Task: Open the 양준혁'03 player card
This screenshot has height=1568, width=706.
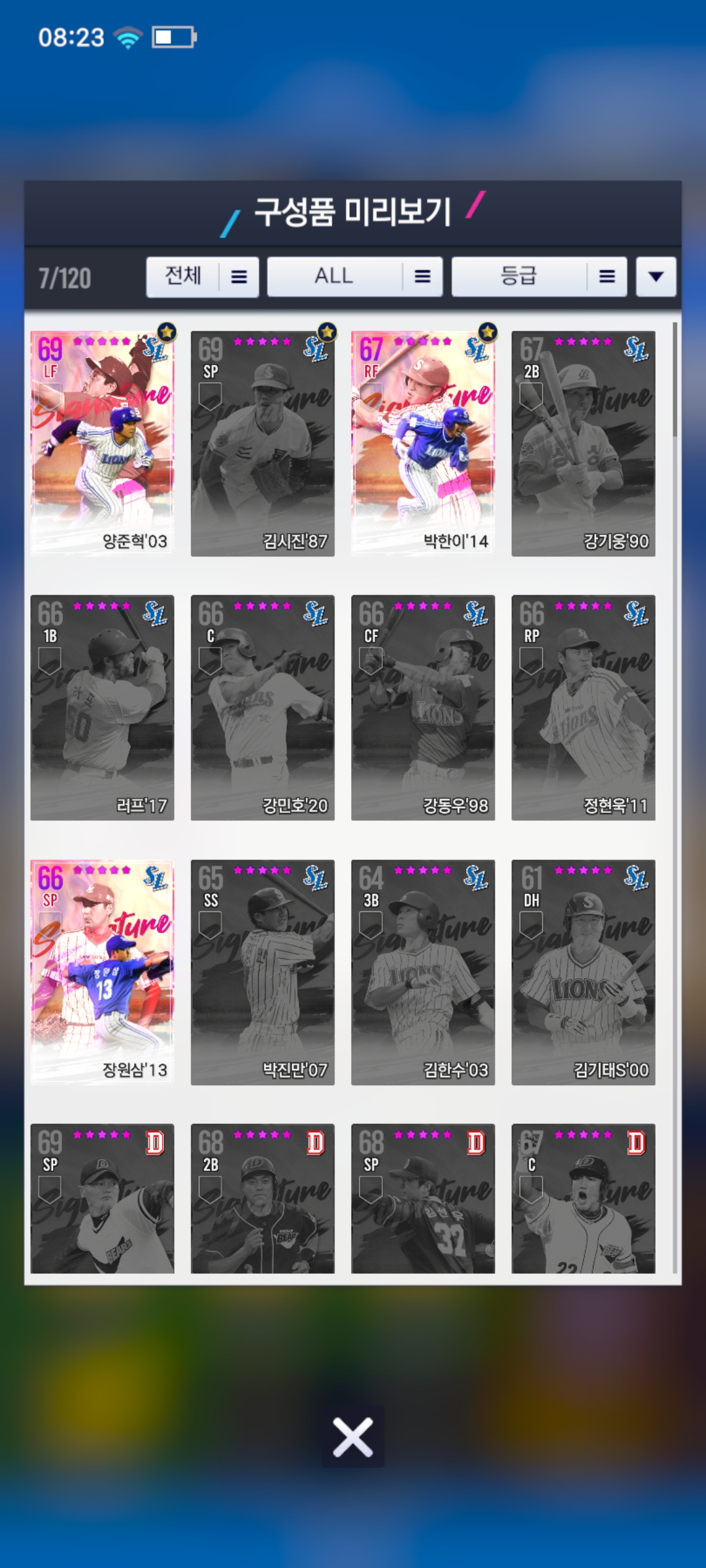Action: point(102,444)
